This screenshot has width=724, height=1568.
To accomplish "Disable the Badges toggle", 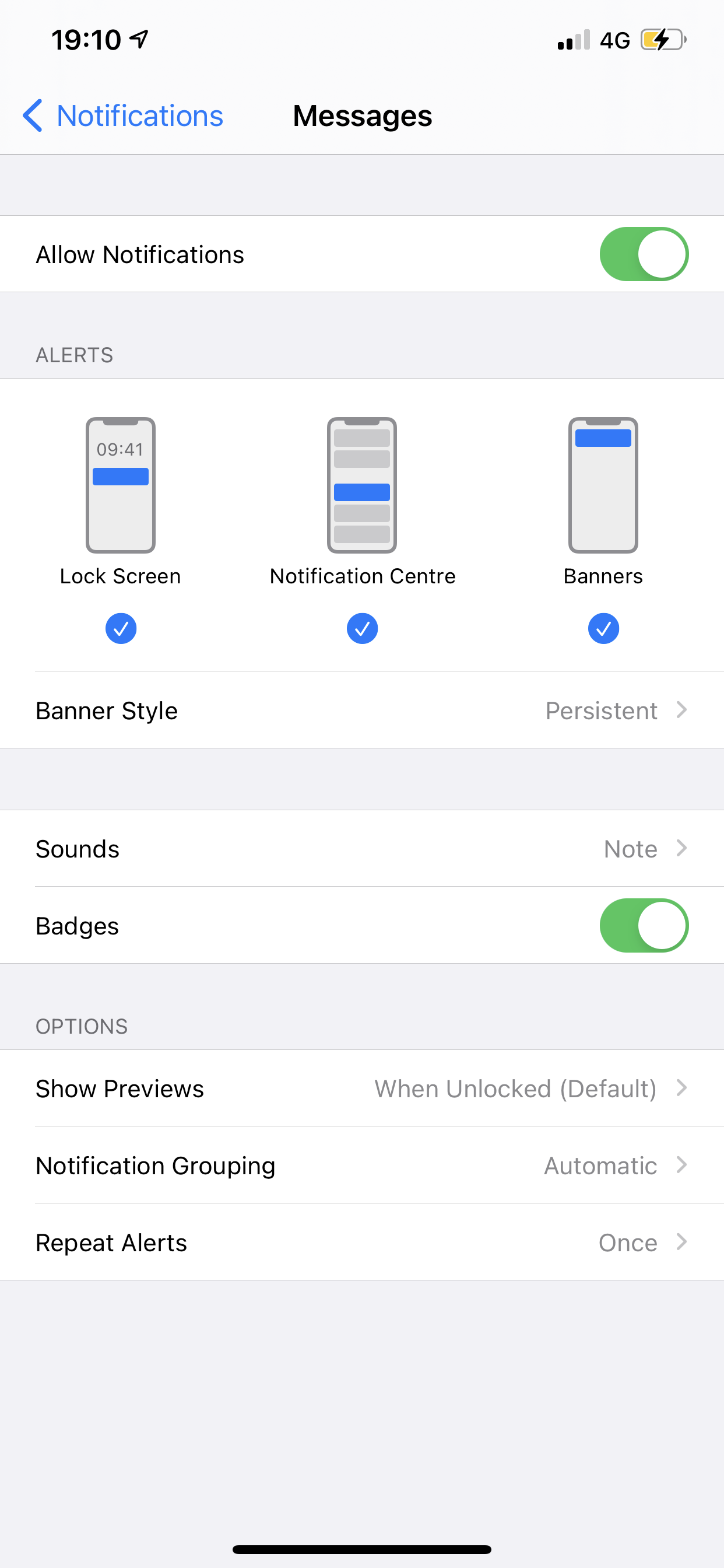I will (x=644, y=925).
